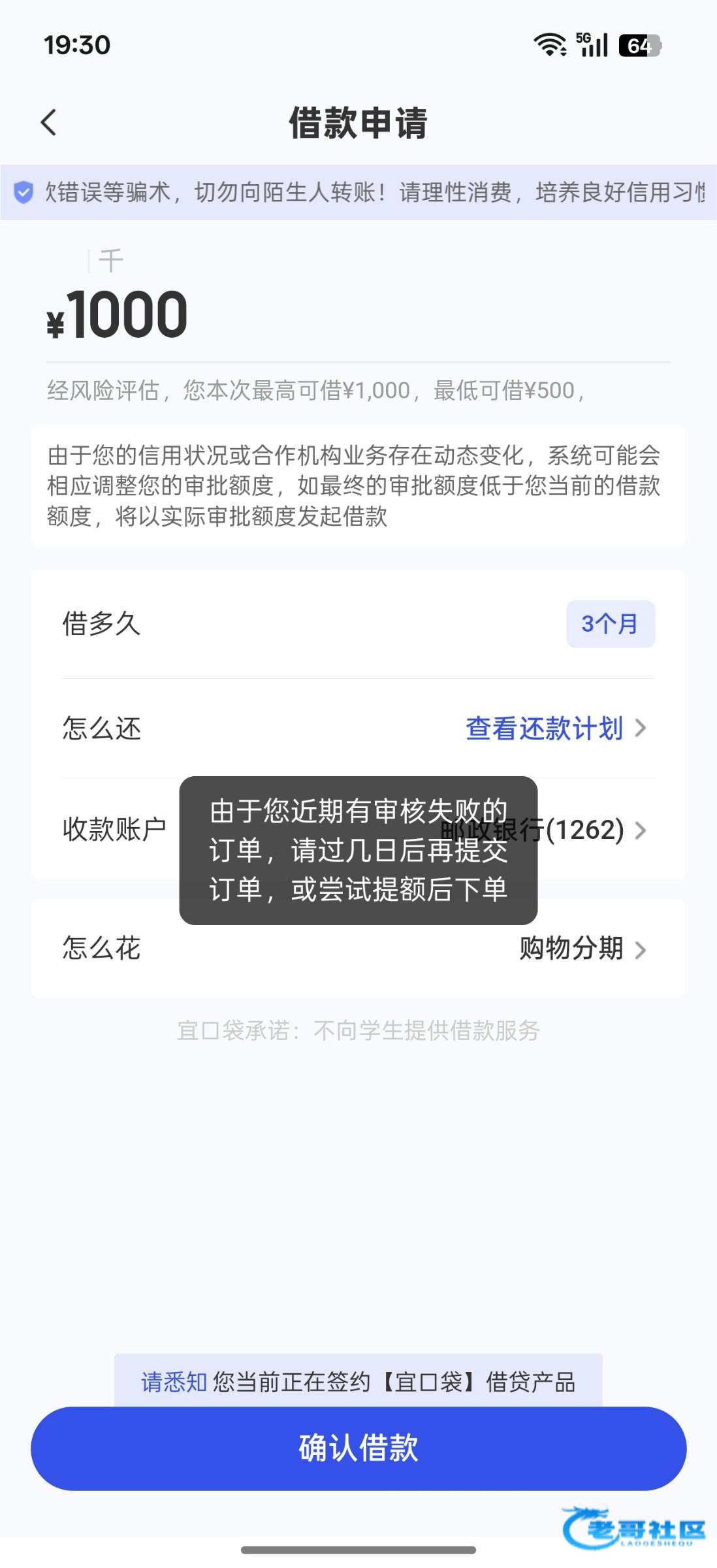
Task: Tap the 确认借款 confirm button
Action: pyautogui.click(x=358, y=1448)
